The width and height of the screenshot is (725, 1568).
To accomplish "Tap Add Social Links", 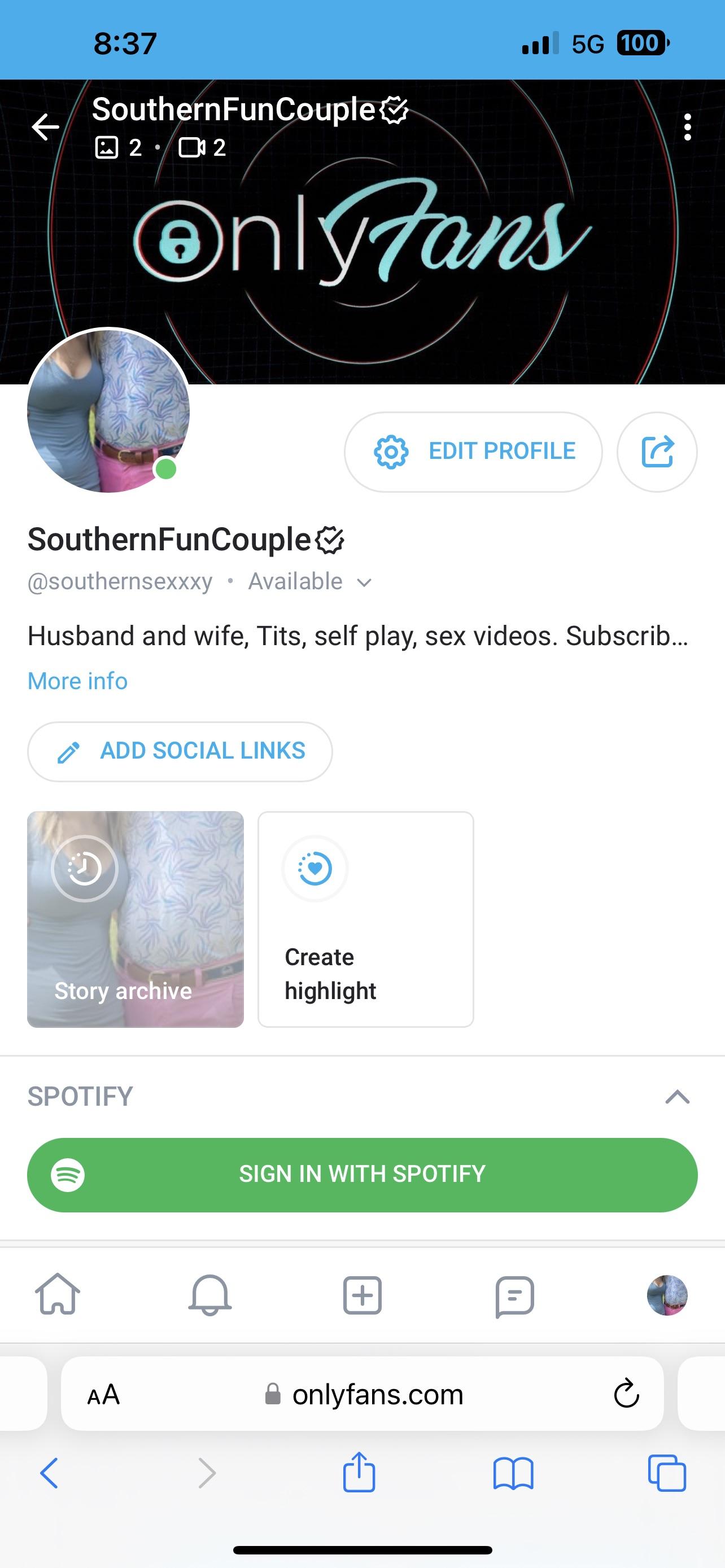I will tap(180, 751).
